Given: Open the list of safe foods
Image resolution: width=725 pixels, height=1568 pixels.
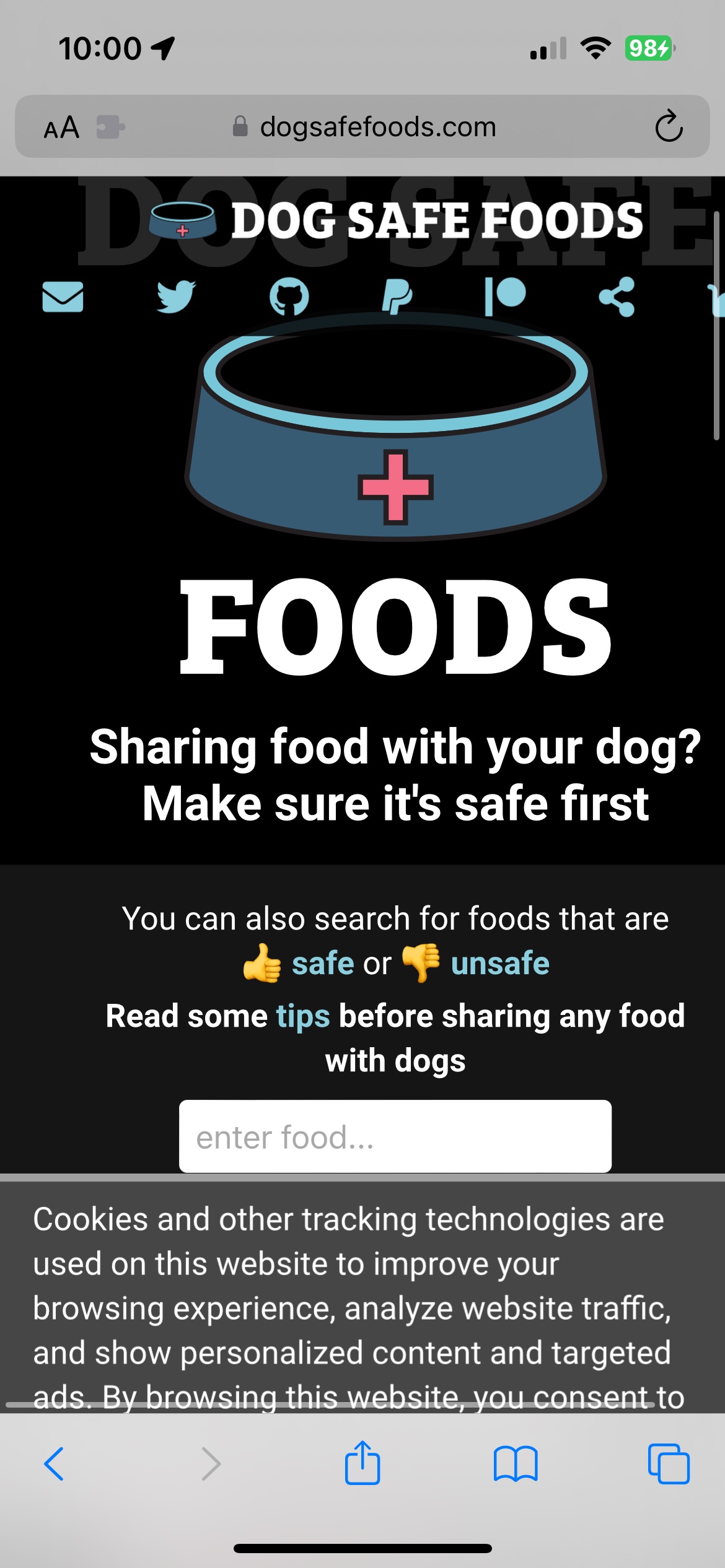Looking at the screenshot, I should click(x=322, y=964).
